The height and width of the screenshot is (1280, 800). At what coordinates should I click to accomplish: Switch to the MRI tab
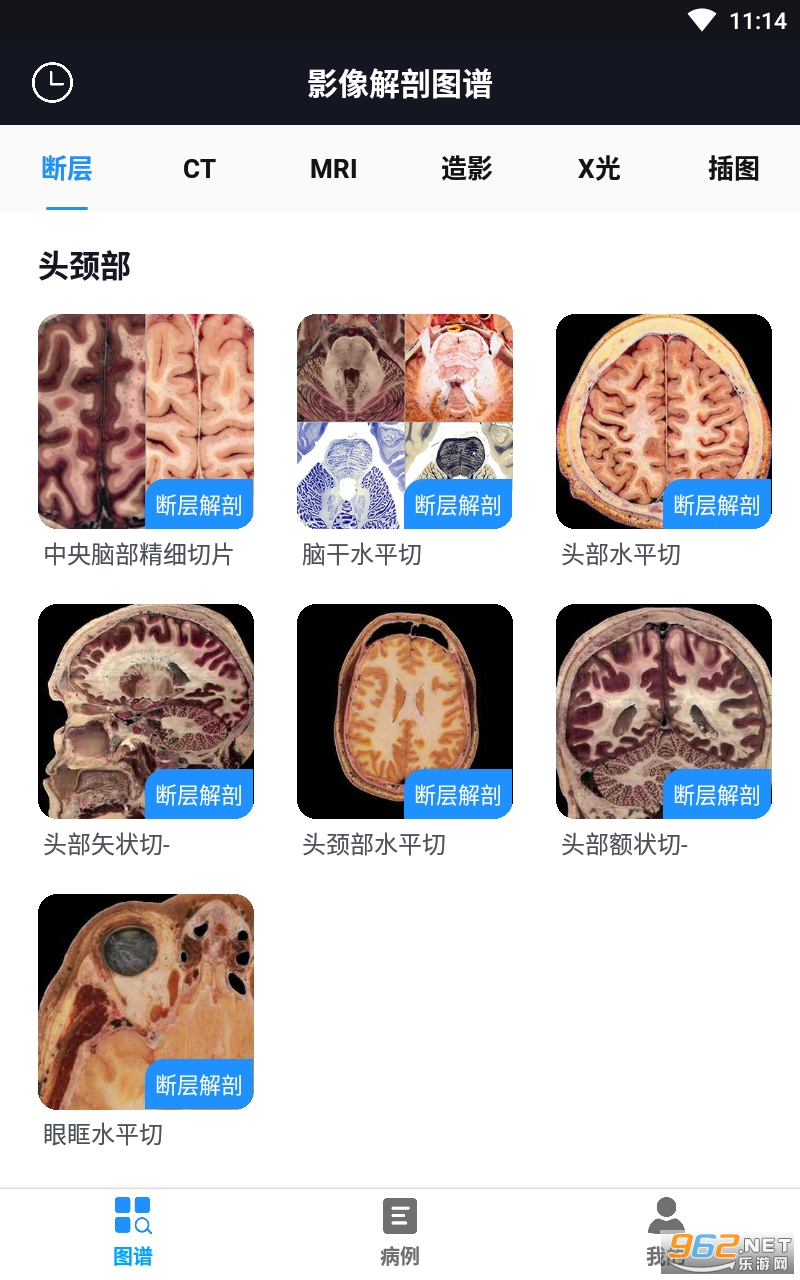333,169
